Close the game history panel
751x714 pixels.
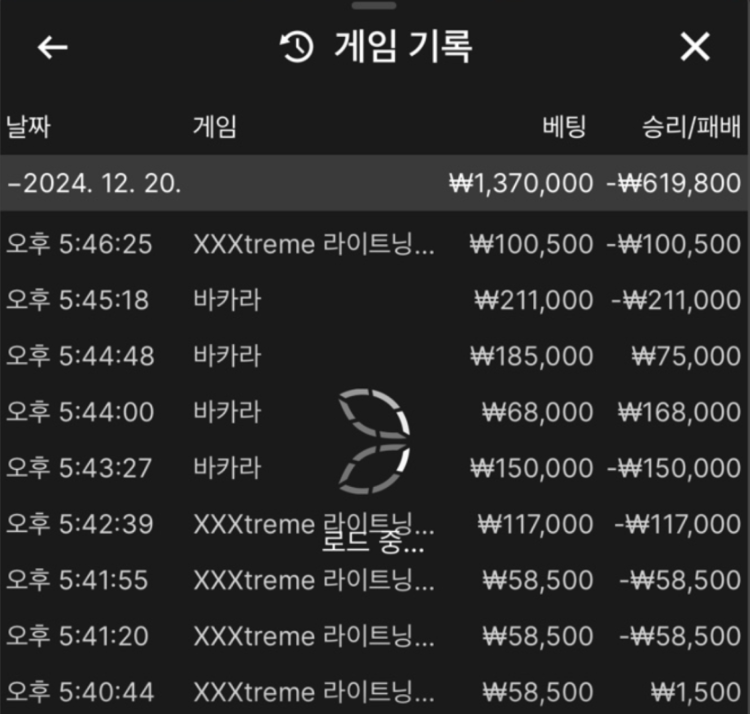point(694,47)
